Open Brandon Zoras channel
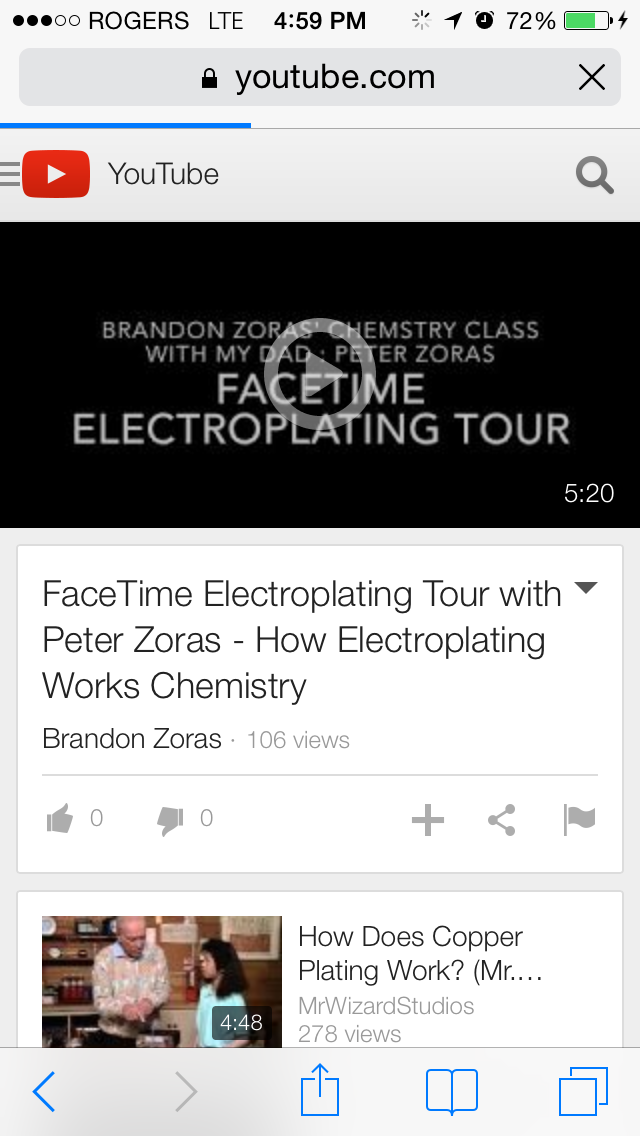The image size is (640, 1136). coord(132,740)
